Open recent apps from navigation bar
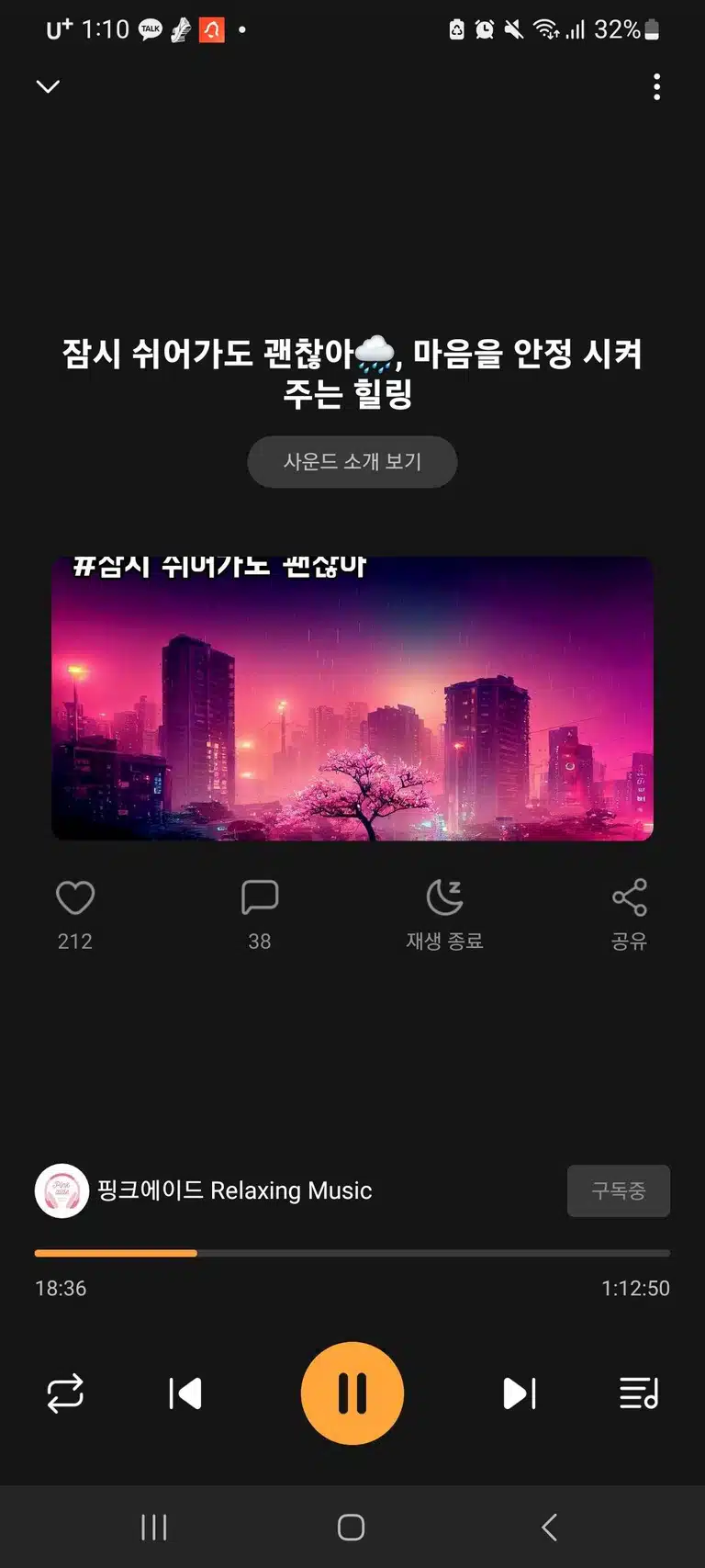705x1568 pixels. [154, 1528]
